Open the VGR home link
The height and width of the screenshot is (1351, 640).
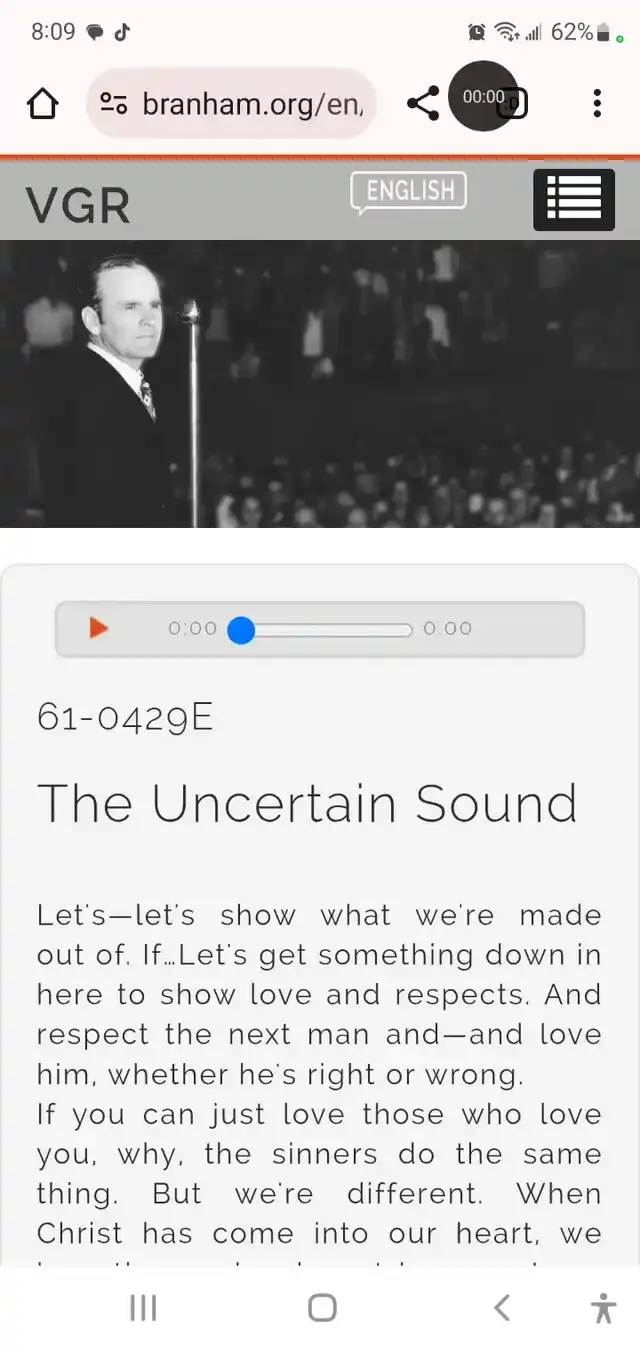(x=78, y=206)
